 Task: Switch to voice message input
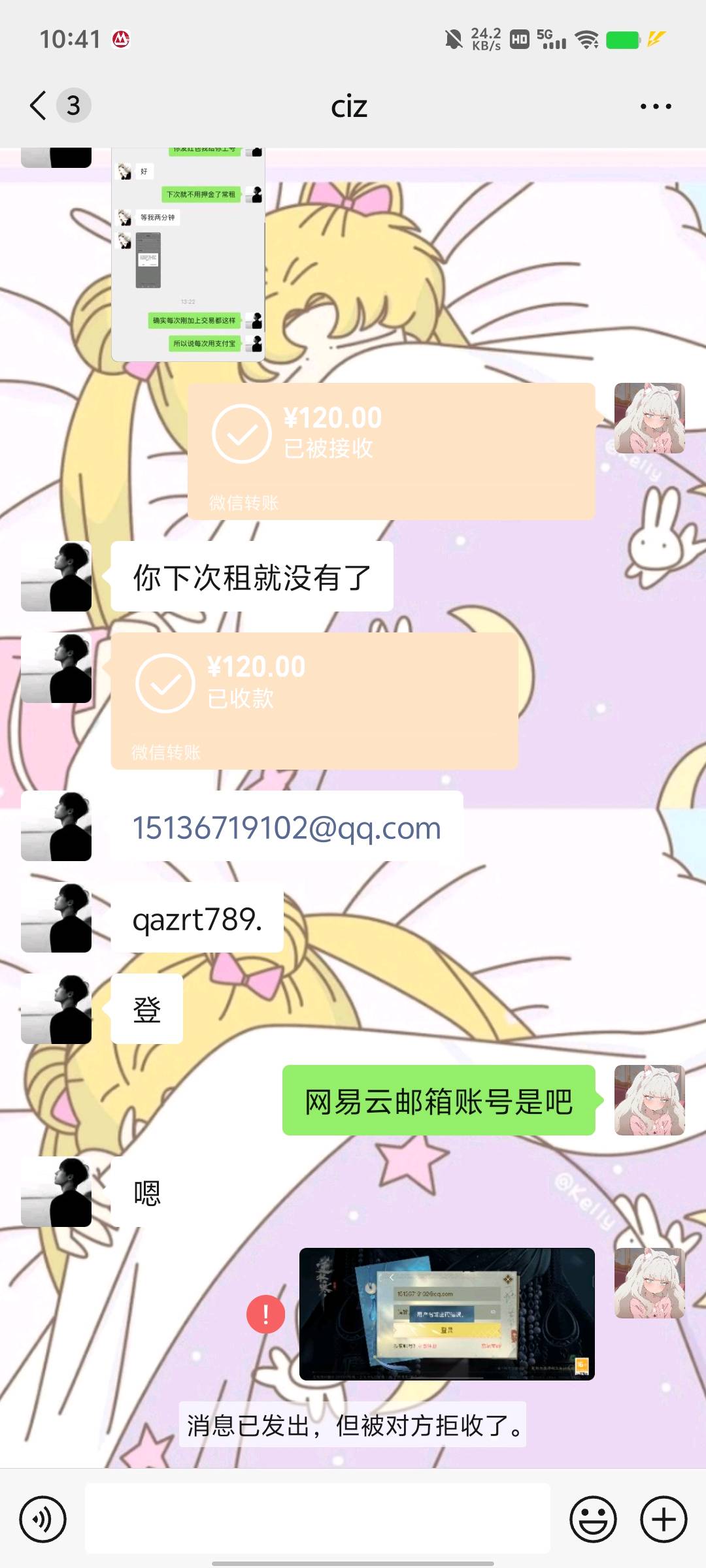pos(43,1520)
